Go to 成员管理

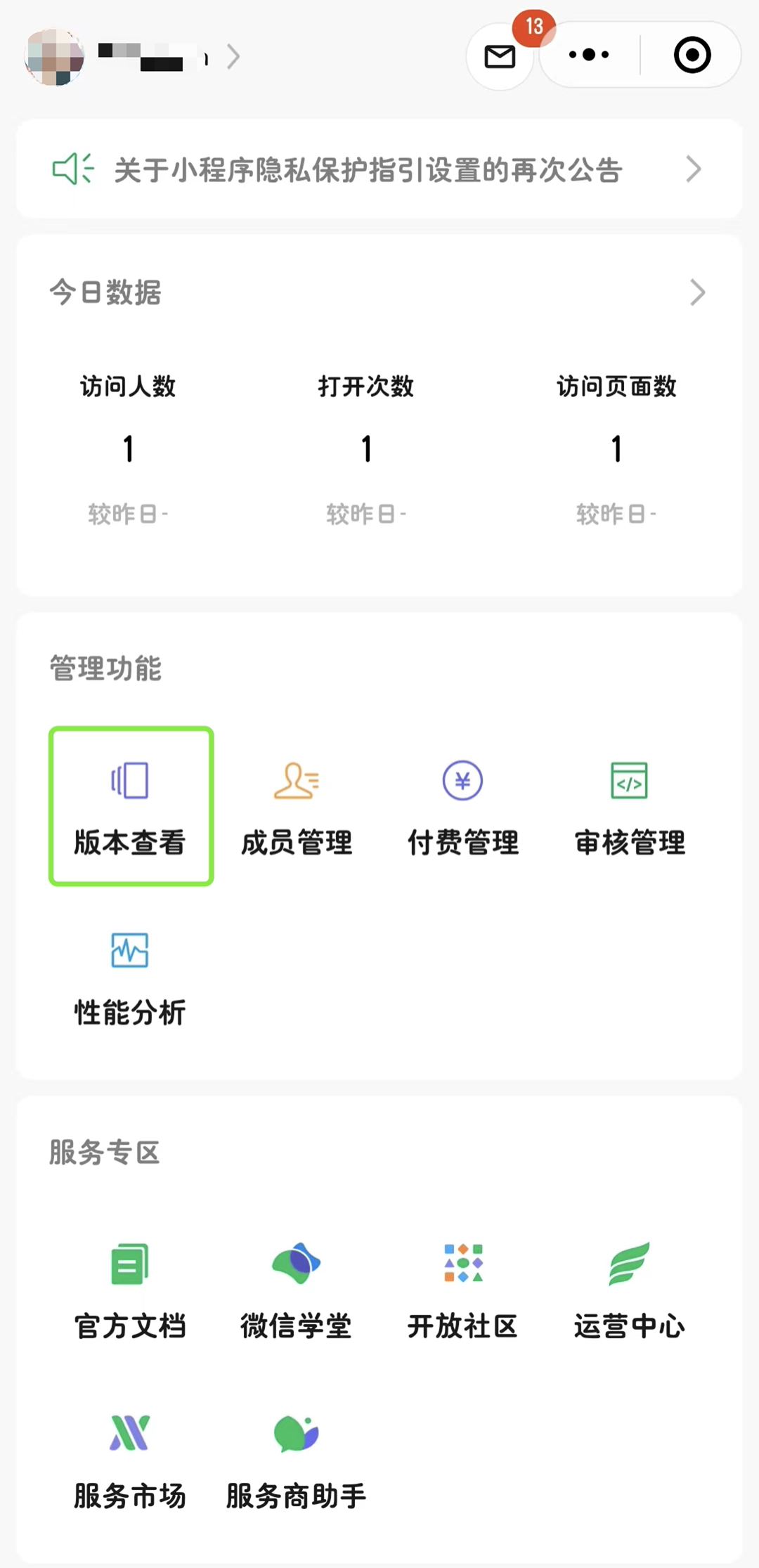point(297,808)
